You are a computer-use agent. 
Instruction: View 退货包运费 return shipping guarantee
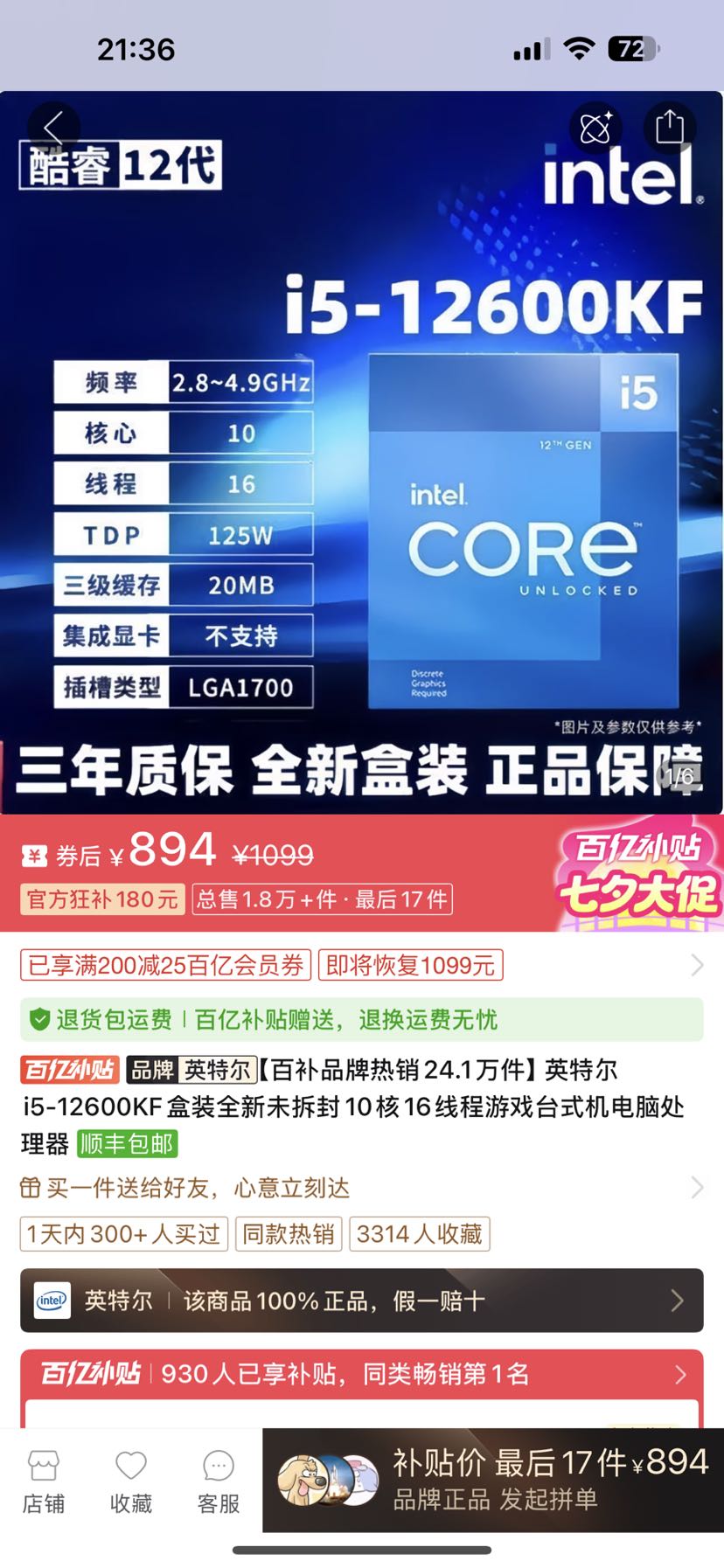pos(362,1019)
